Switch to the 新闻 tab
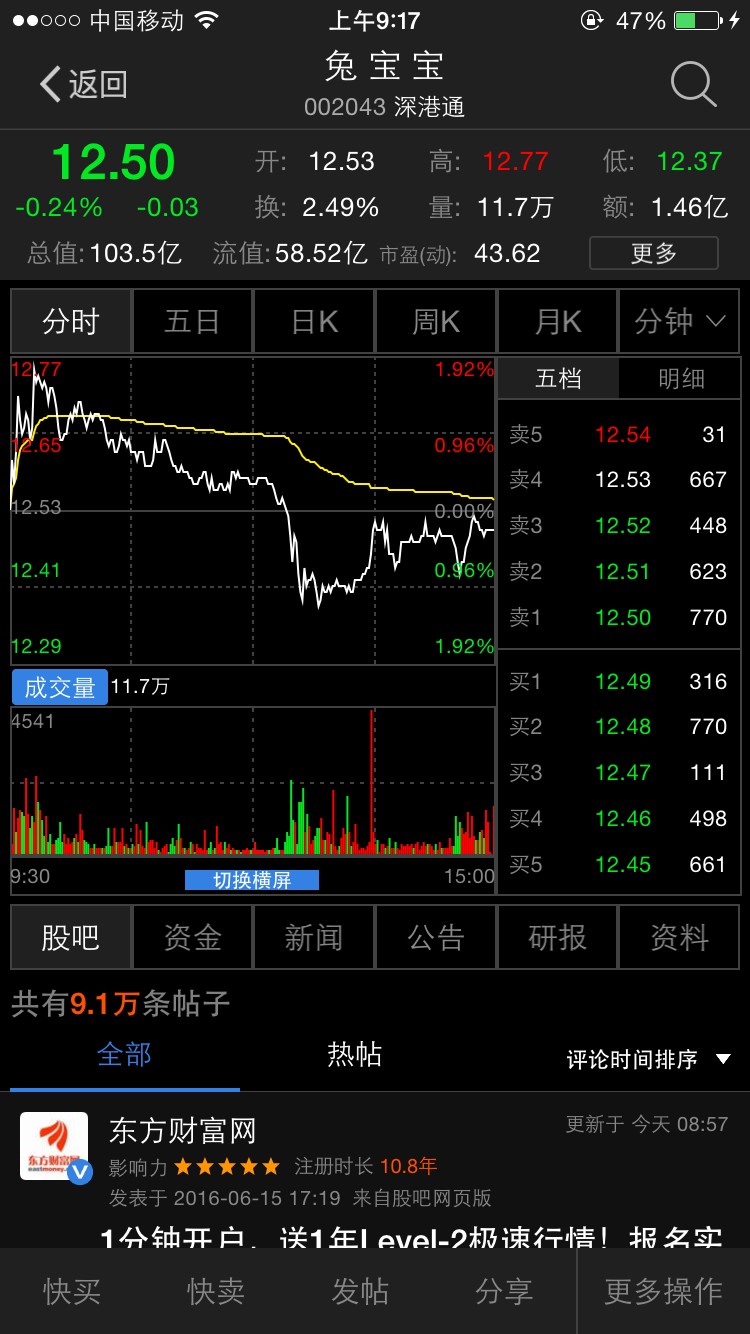This screenshot has width=750, height=1334. click(x=314, y=937)
